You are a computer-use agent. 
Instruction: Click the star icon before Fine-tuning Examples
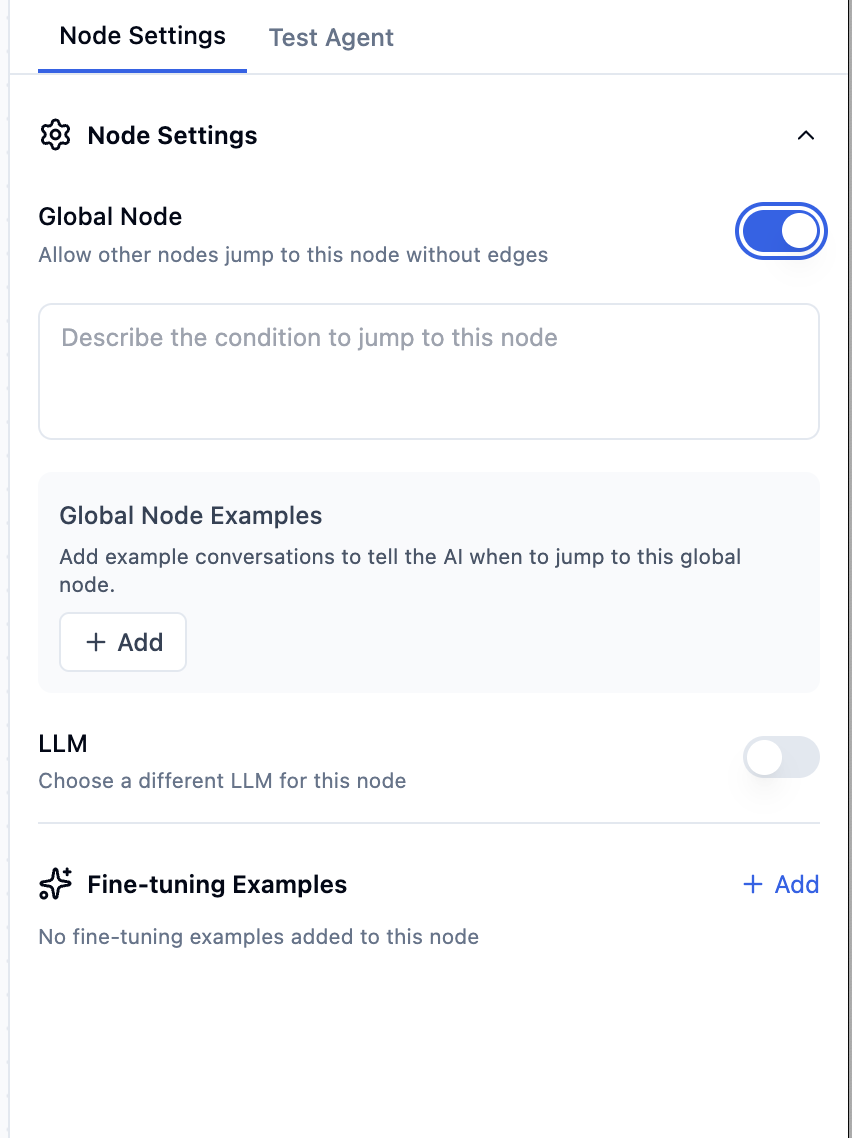click(56, 884)
